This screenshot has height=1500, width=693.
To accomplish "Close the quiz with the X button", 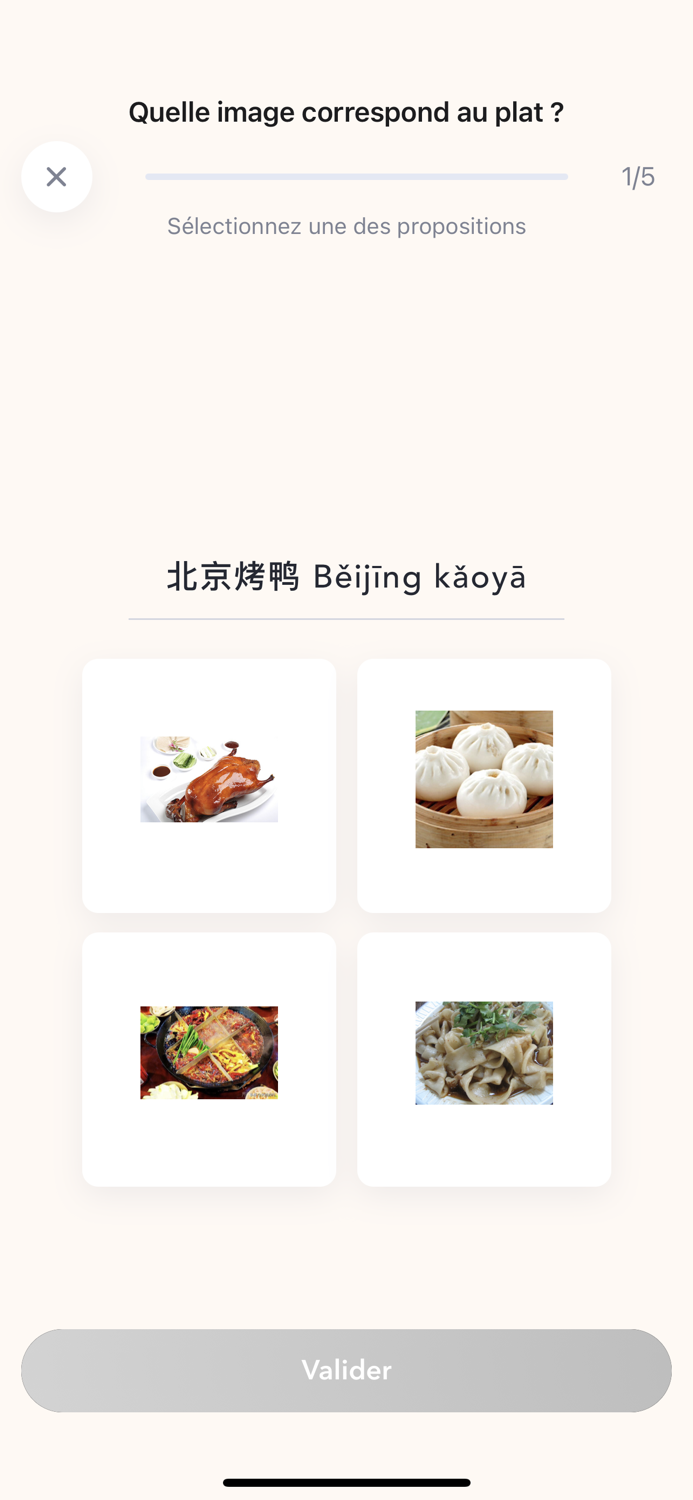I will [x=57, y=177].
